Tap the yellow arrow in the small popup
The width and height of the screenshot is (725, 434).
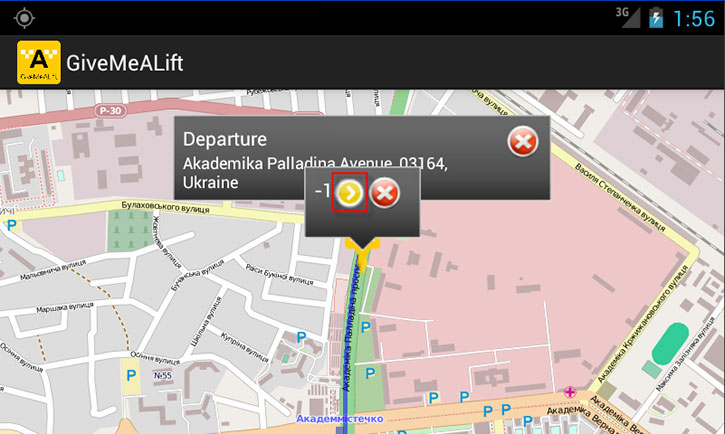[x=350, y=192]
